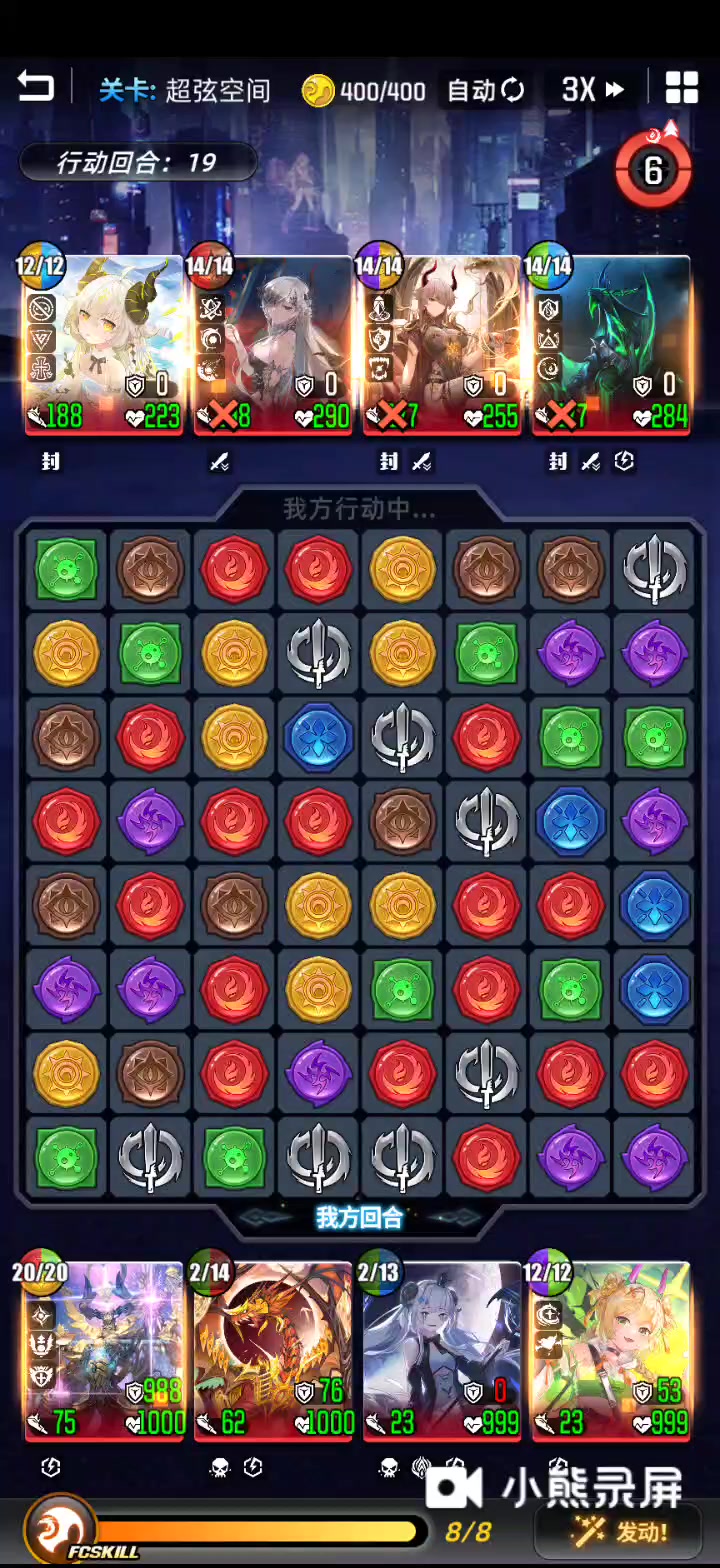Viewport: 720px width, 1568px height.
Task: Select enemy card with 255 HP
Action: click(442, 346)
